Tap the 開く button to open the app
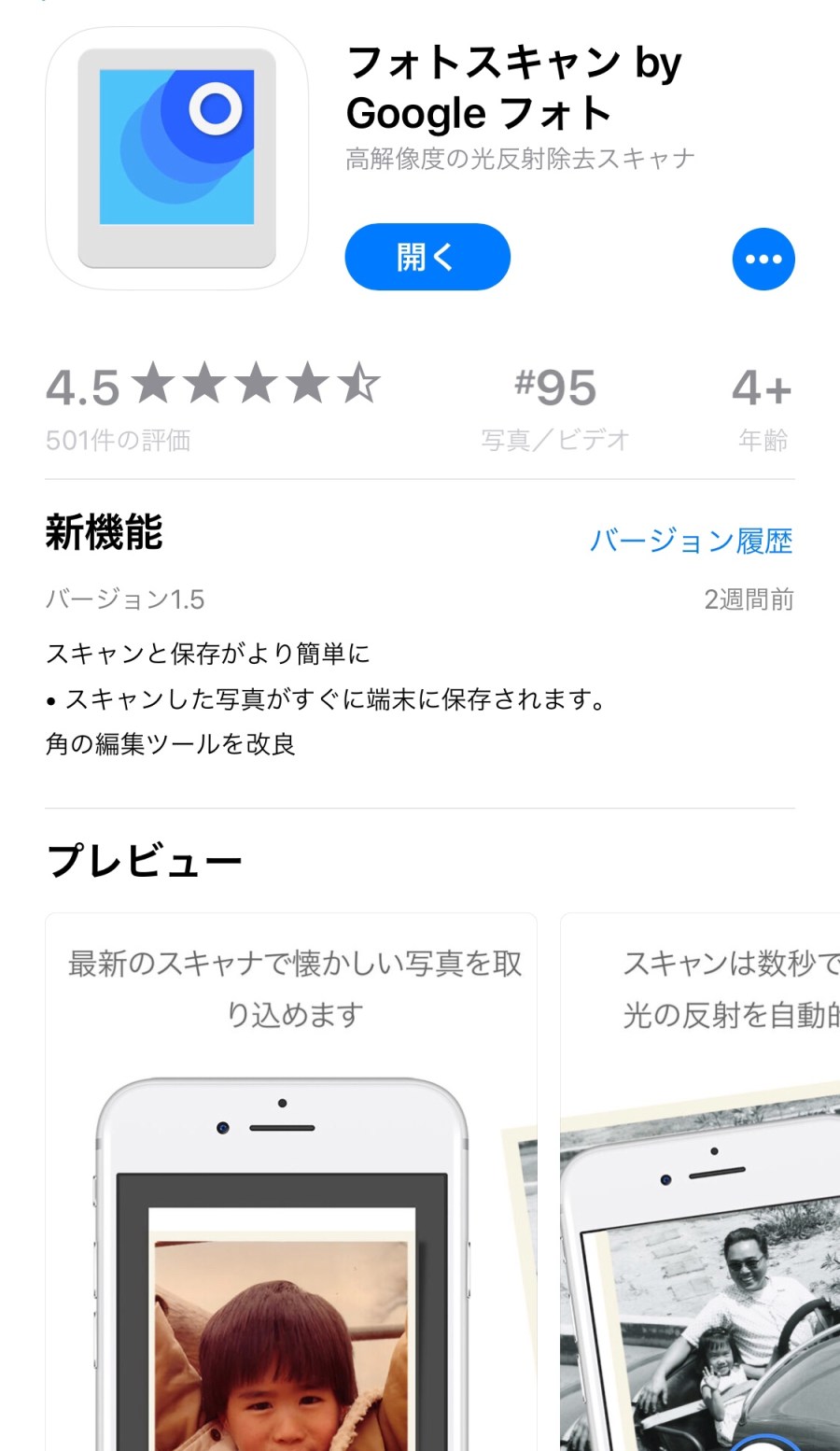This screenshot has width=840, height=1451. click(x=427, y=257)
